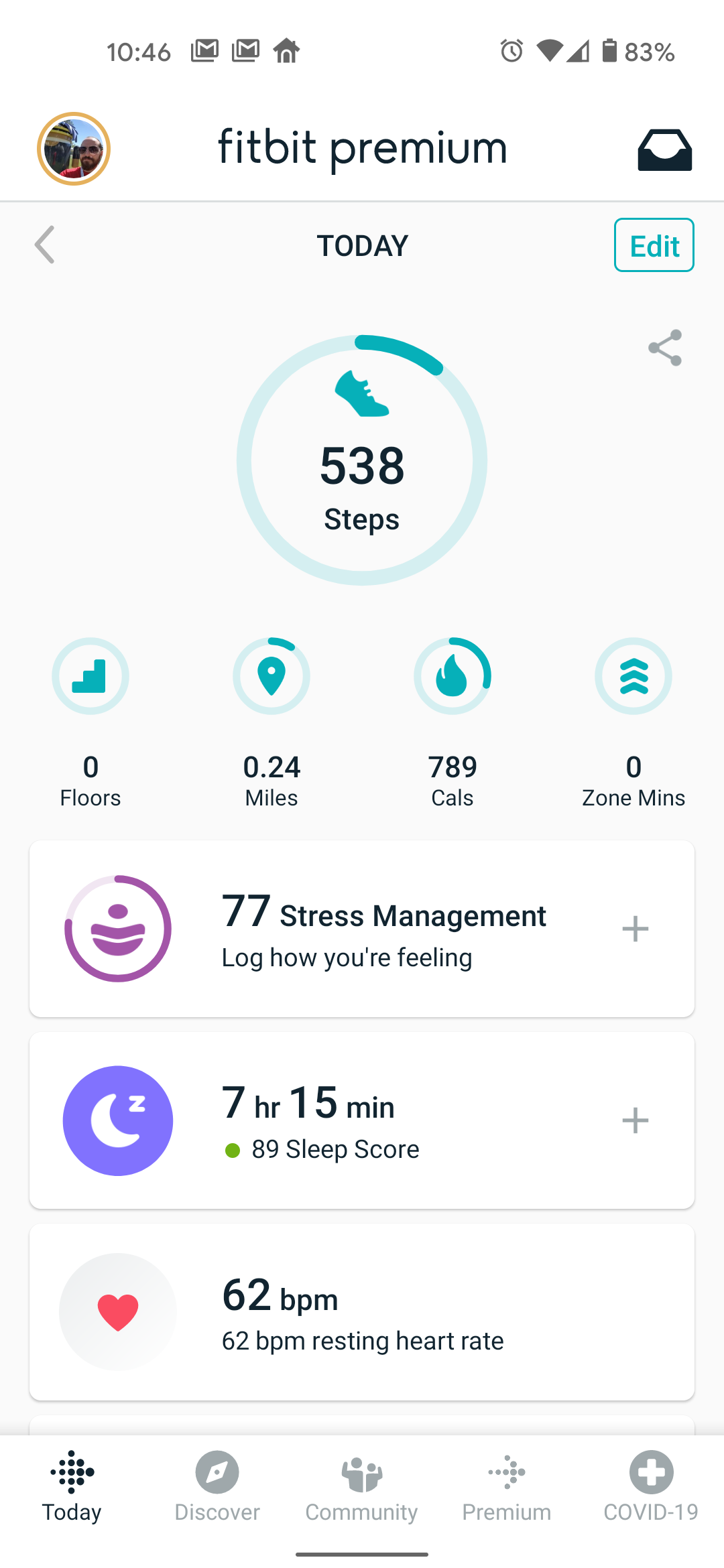
Task: Expand Stress Management with plus button
Action: [x=635, y=929]
